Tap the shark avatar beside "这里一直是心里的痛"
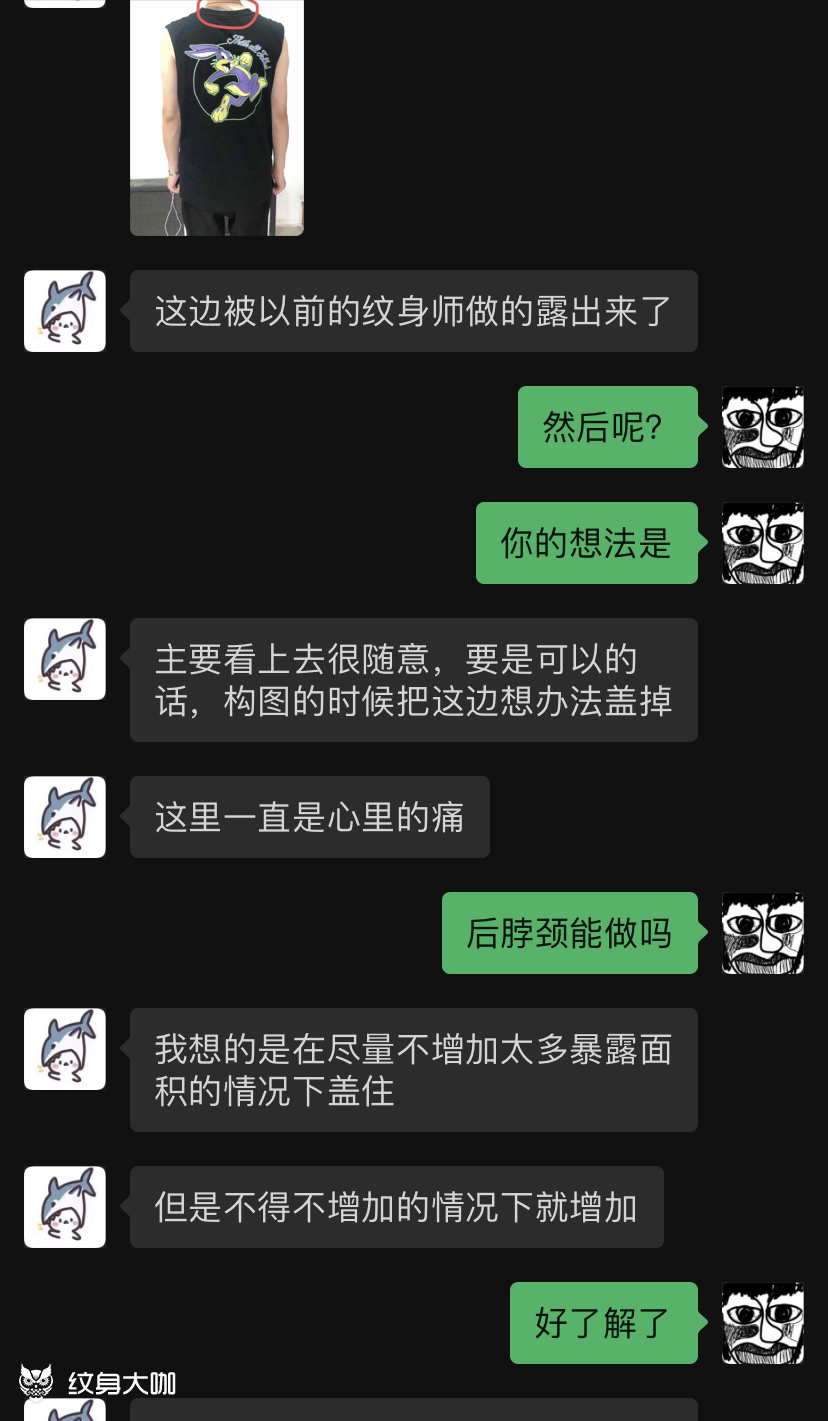Viewport: 828px width, 1421px height. tap(65, 817)
